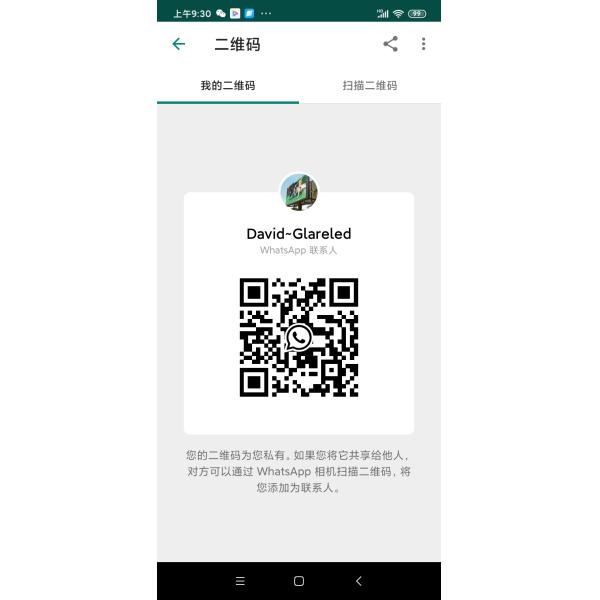
Task: Open recent apps from the navigation bar
Action: (240, 581)
